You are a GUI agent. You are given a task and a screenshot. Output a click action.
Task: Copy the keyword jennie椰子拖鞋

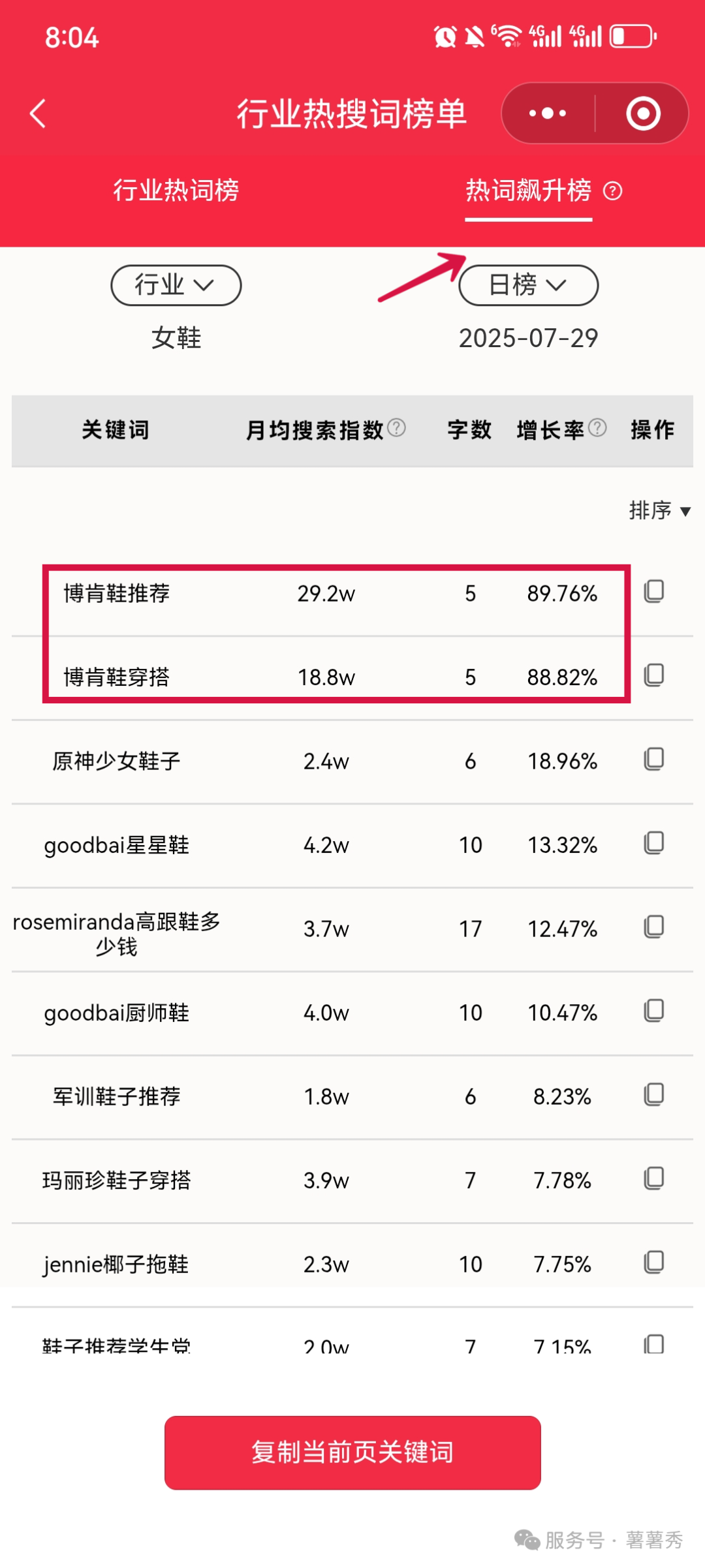click(x=653, y=1262)
